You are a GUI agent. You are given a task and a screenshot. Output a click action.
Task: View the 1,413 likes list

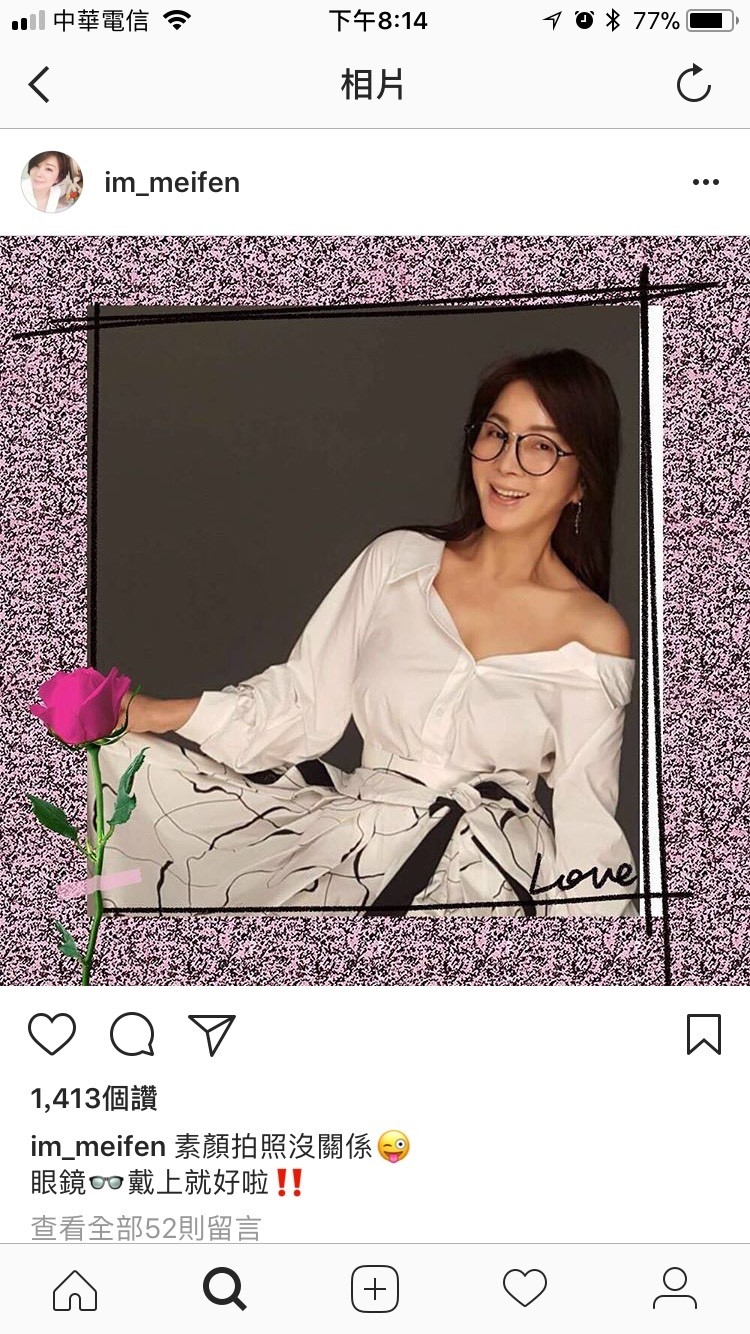coord(94,1099)
